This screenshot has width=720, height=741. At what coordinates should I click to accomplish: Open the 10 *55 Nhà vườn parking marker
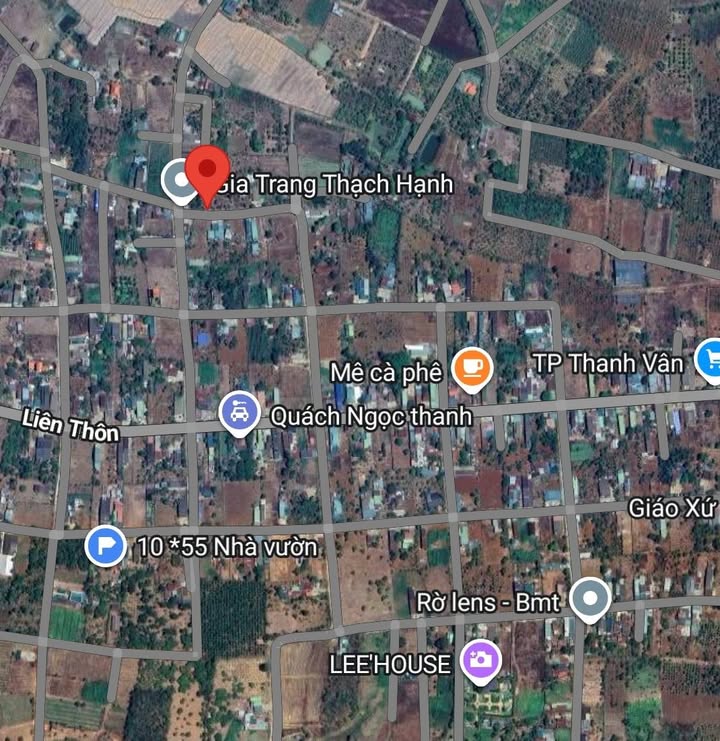[105, 546]
